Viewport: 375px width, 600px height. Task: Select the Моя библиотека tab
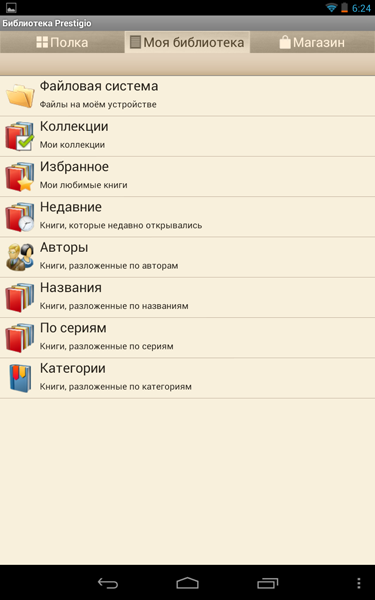[x=188, y=42]
